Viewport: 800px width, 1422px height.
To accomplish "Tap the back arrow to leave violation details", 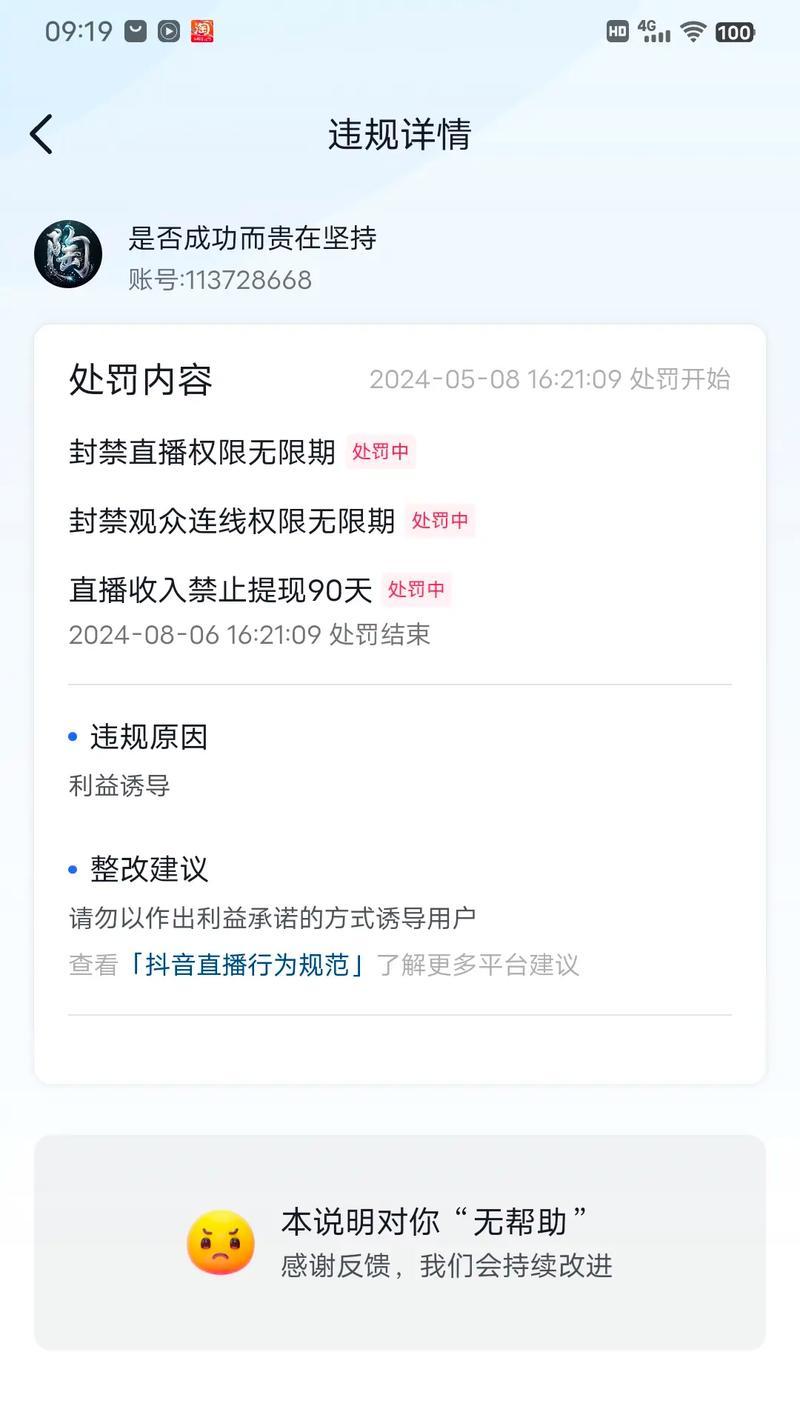I will click(x=42, y=133).
